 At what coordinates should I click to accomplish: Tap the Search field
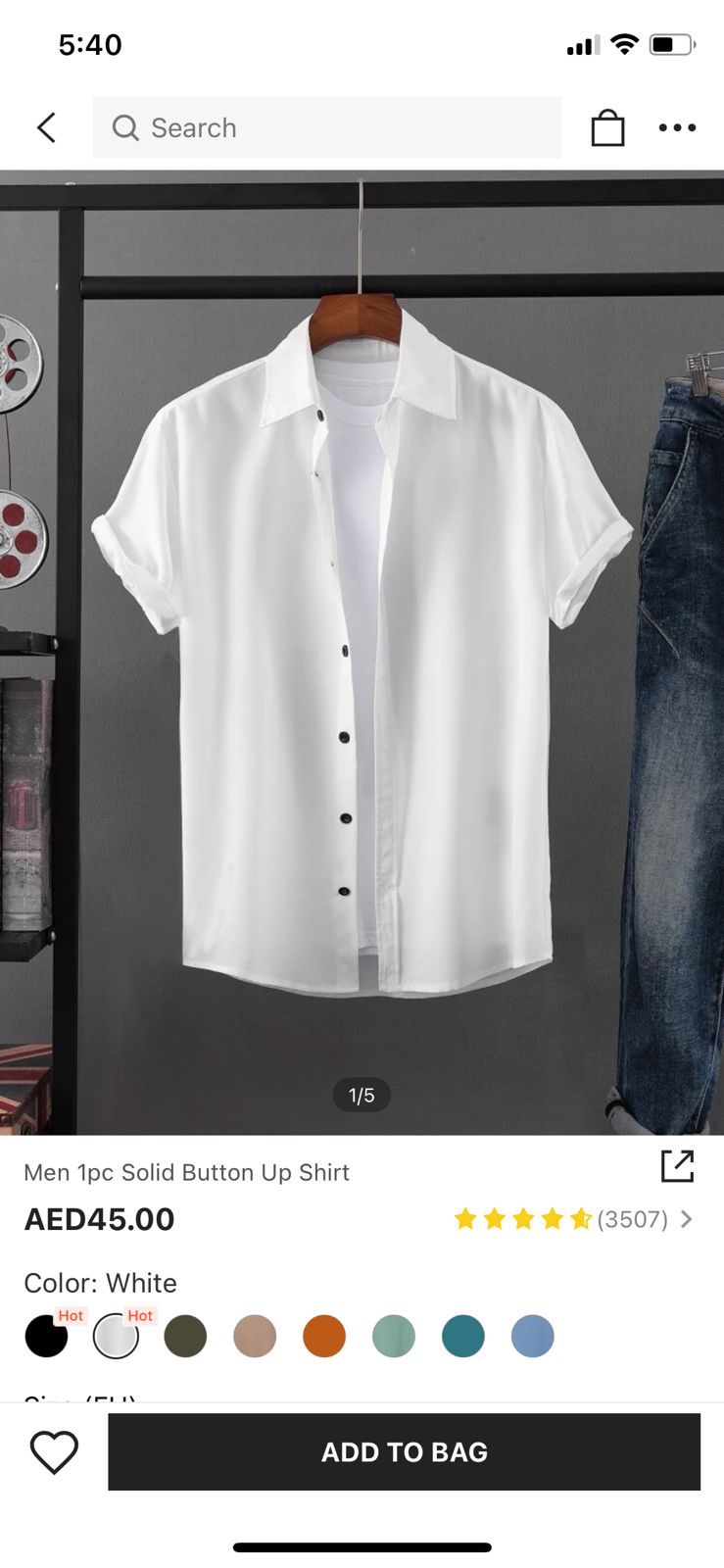(326, 127)
